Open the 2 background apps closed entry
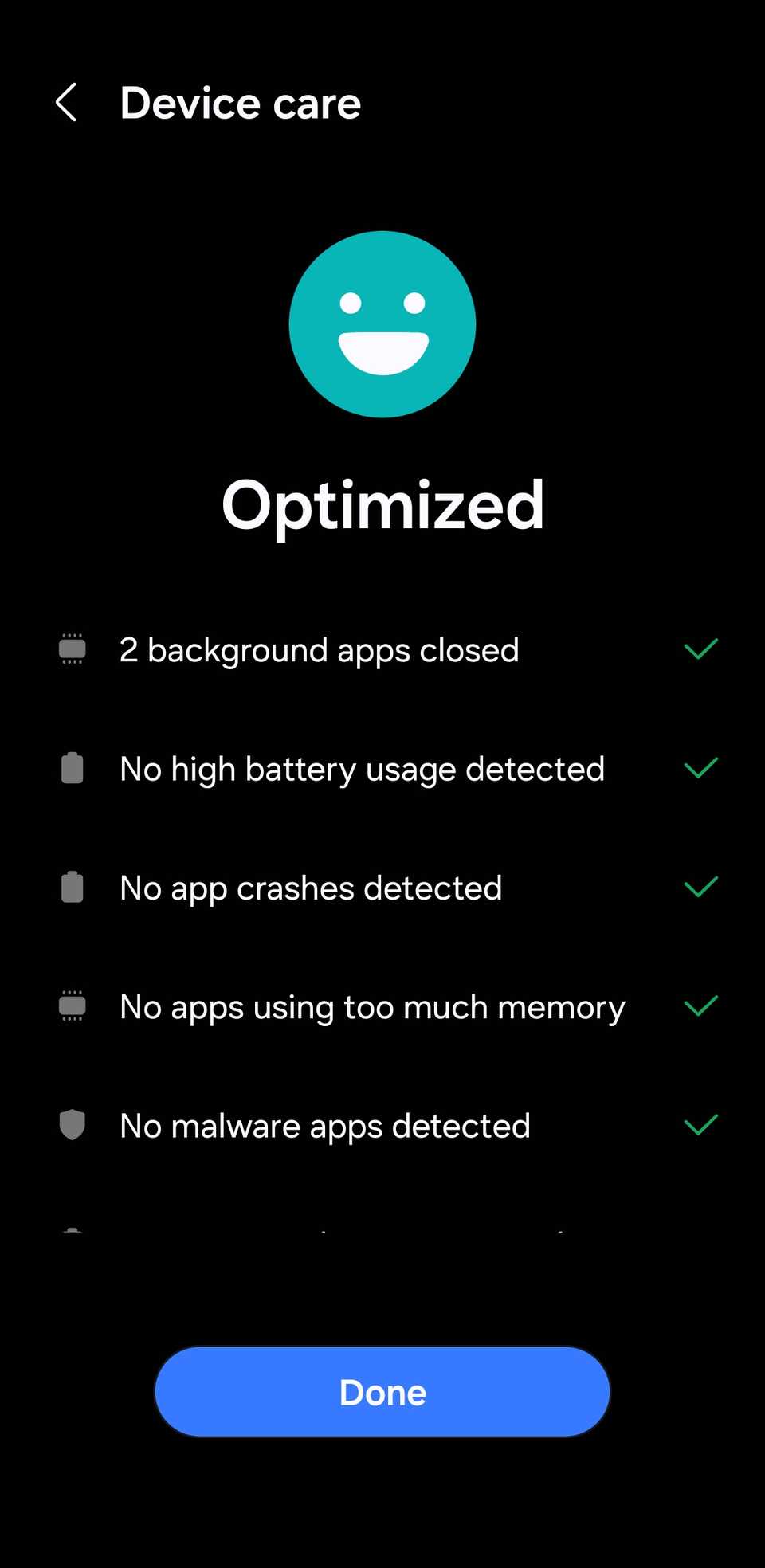765x1568 pixels. [320, 649]
